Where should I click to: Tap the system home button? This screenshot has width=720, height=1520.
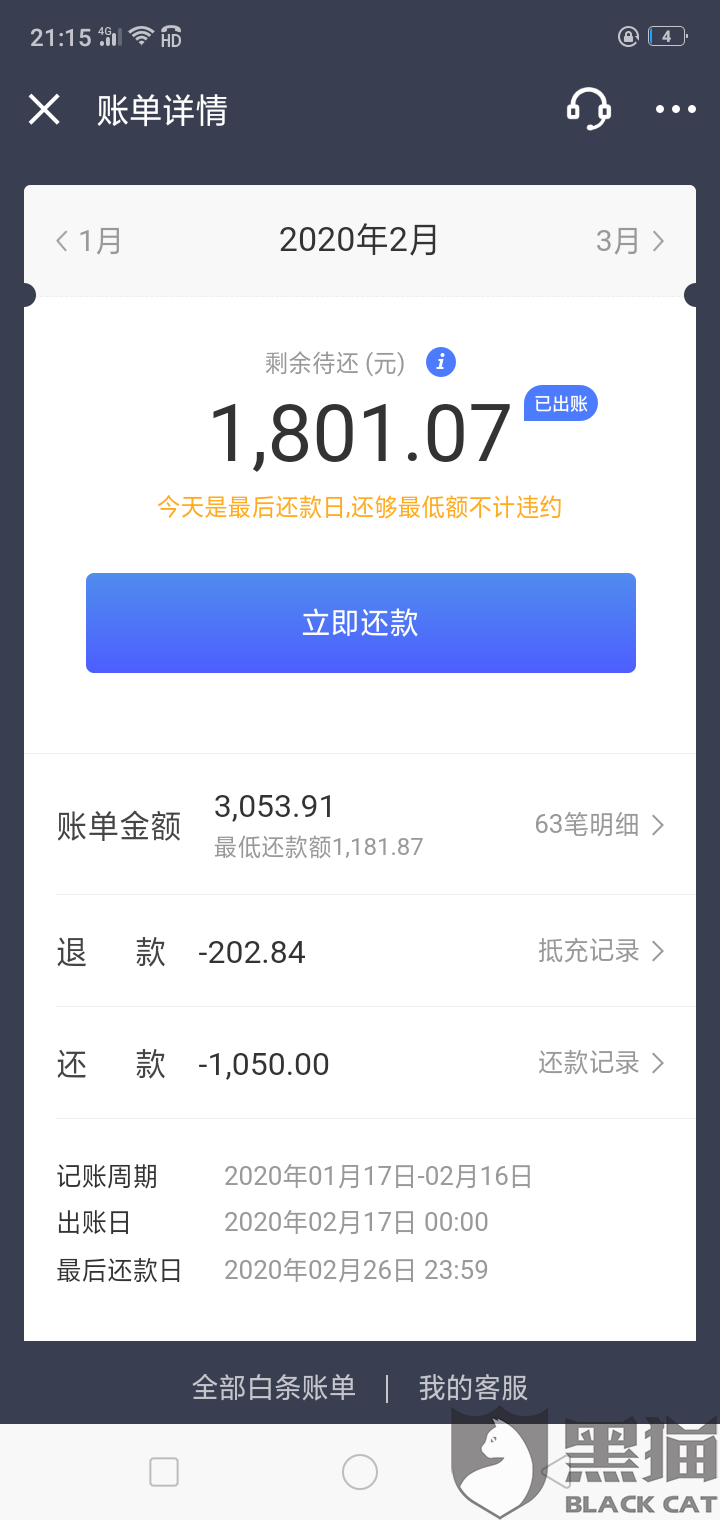[x=360, y=1472]
